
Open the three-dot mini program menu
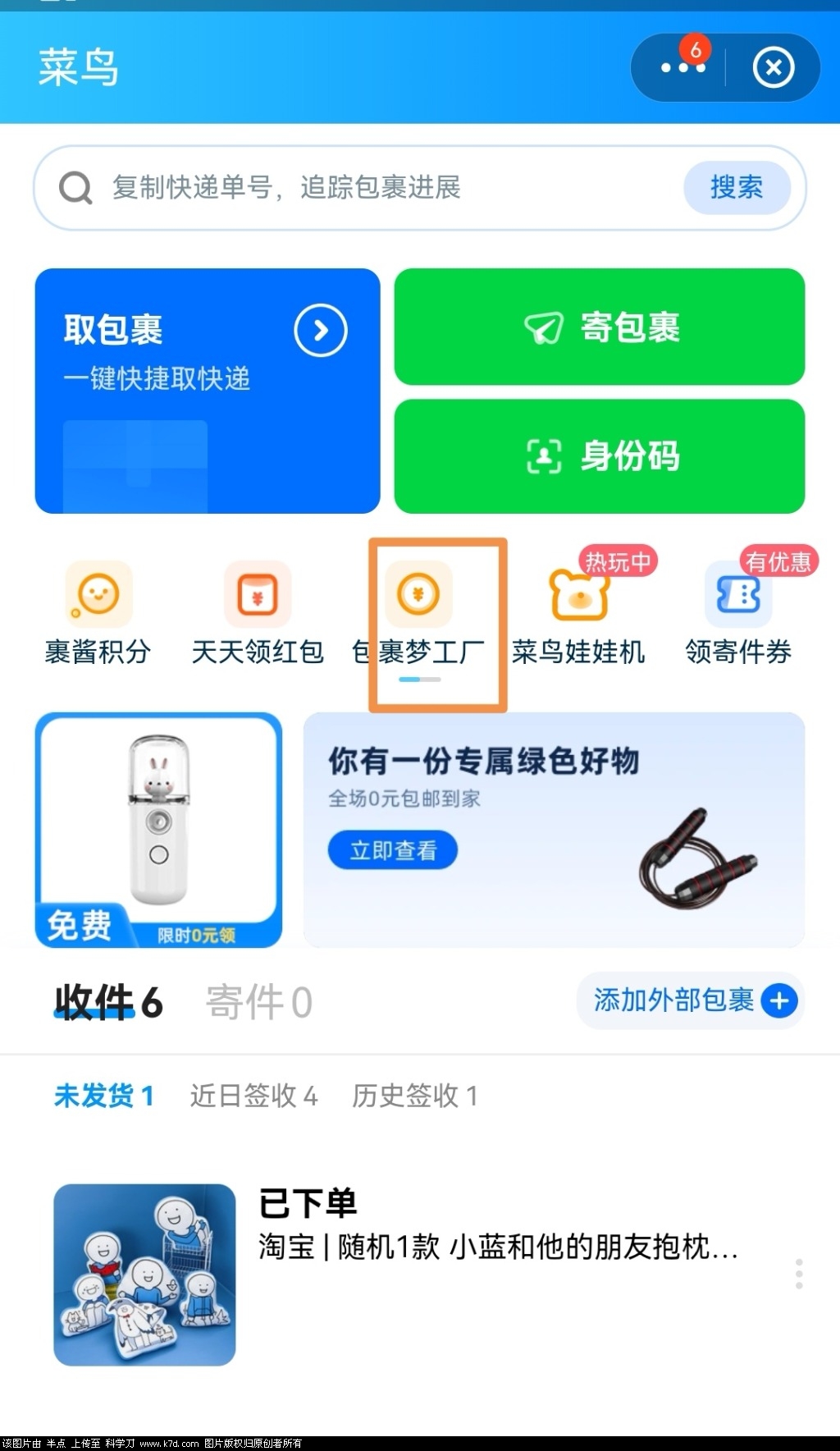tap(682, 68)
